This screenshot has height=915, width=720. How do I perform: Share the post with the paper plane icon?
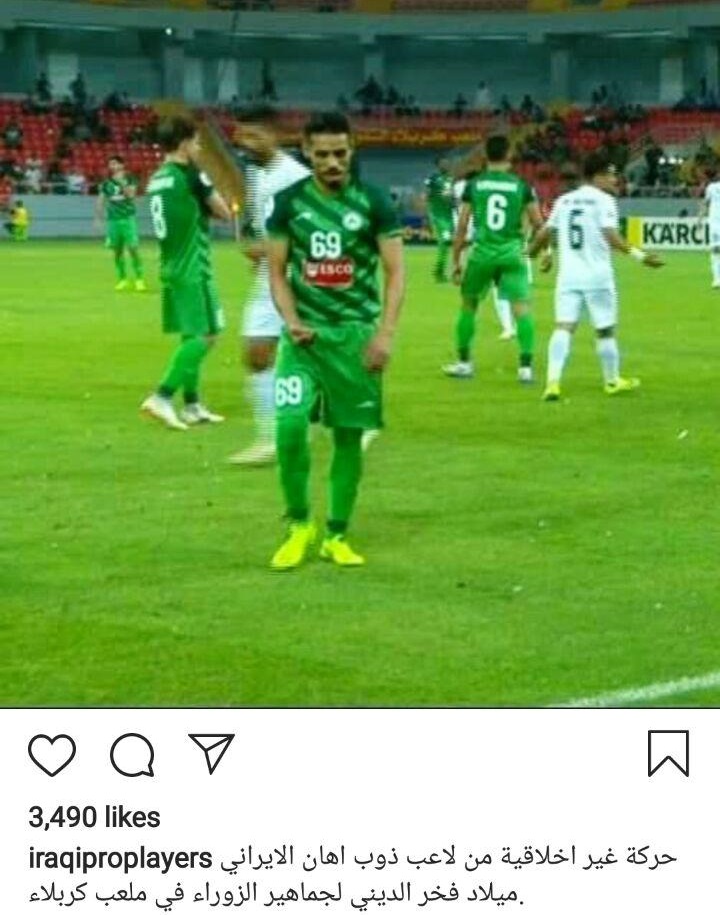click(211, 753)
